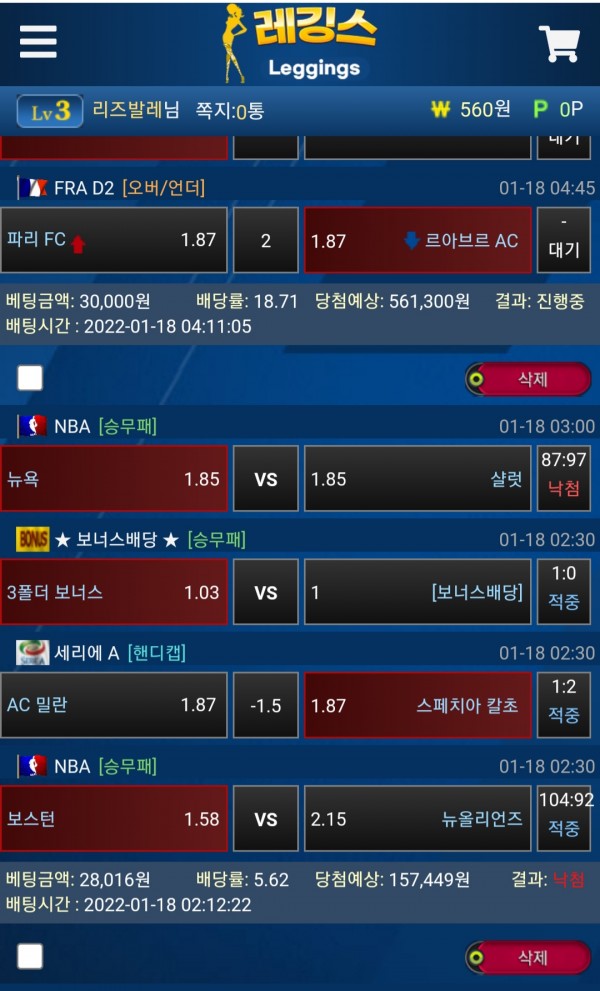The image size is (600, 991).
Task: Open the hamburger menu
Action: pos(38,42)
